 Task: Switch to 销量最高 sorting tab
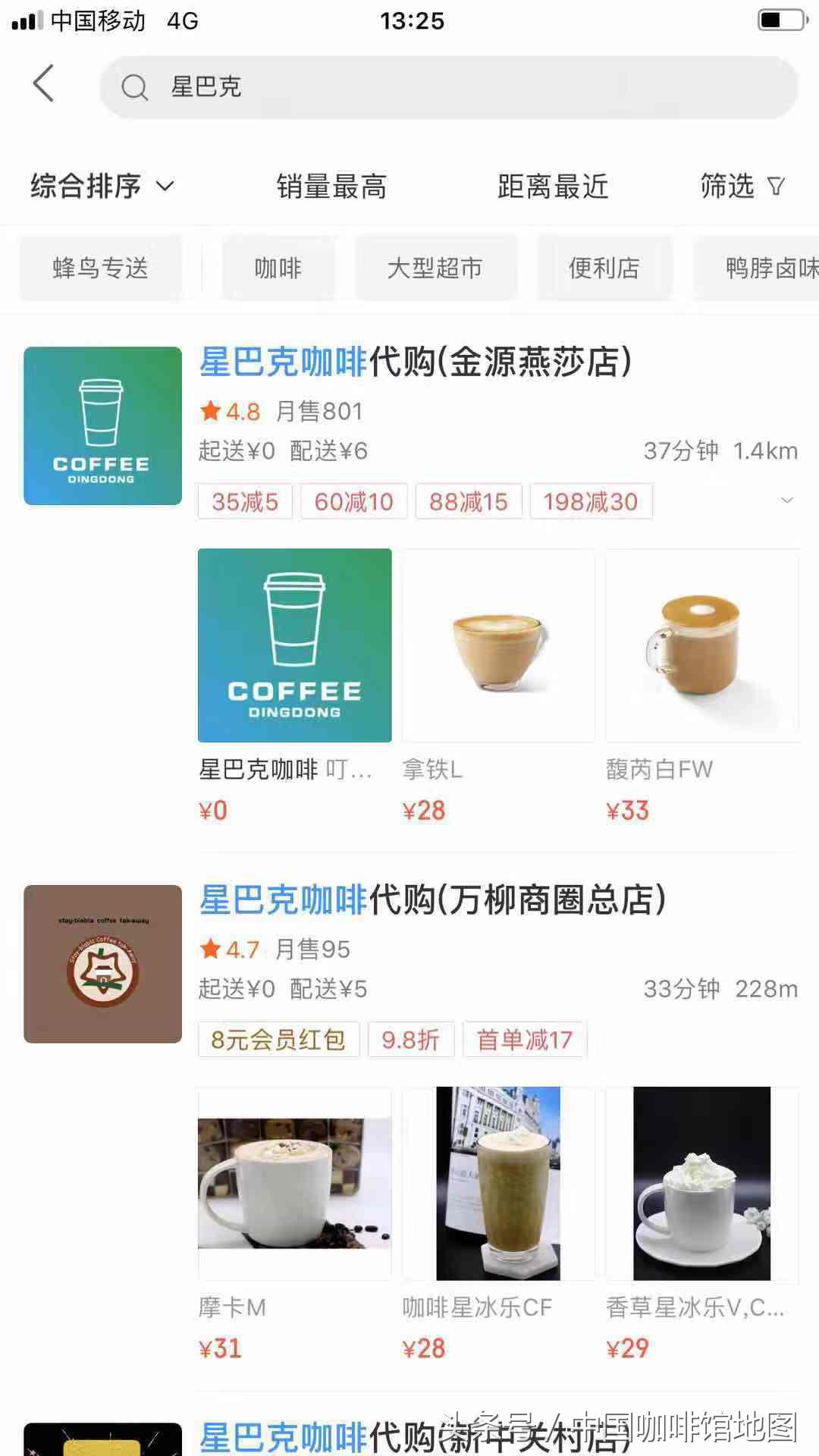[331, 186]
